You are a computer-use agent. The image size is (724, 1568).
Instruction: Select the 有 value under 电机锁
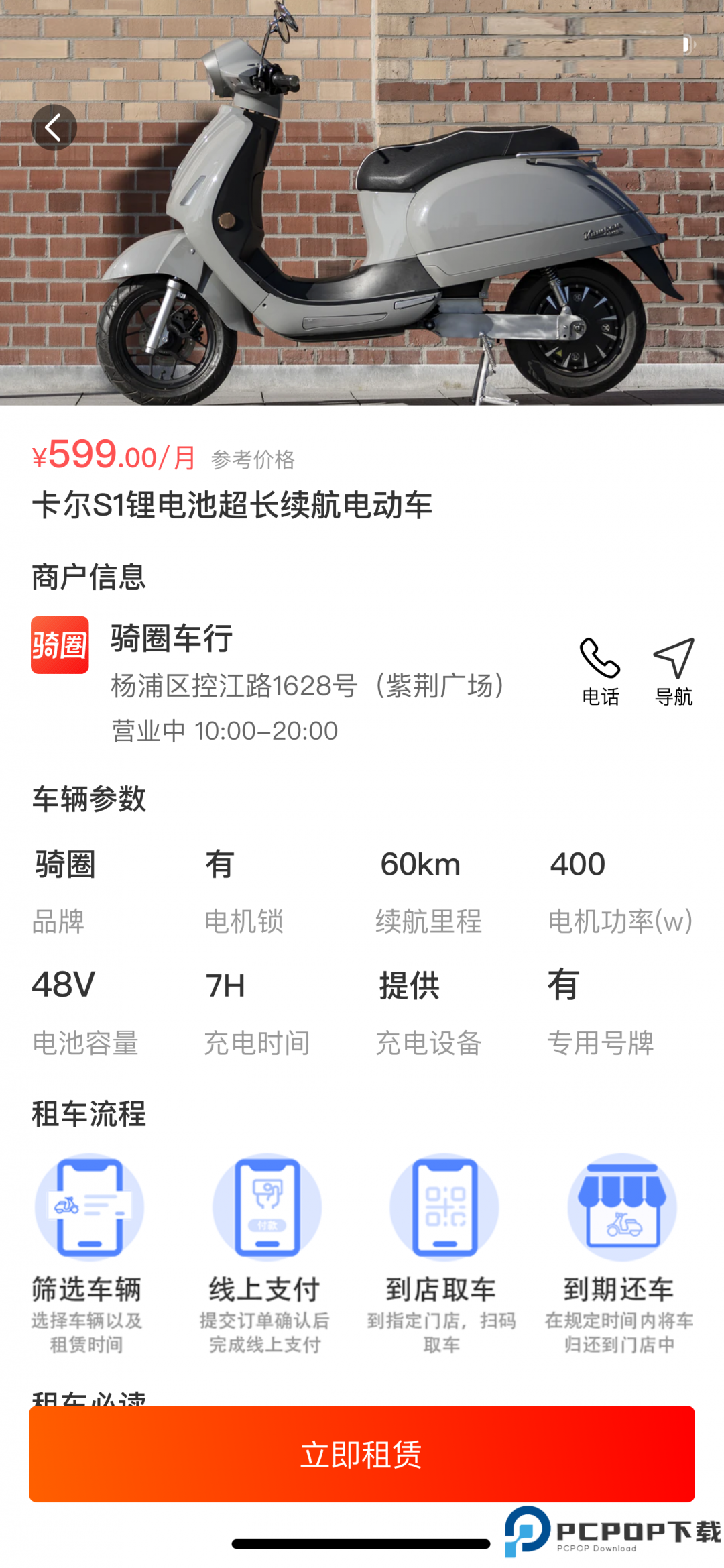[x=219, y=865]
